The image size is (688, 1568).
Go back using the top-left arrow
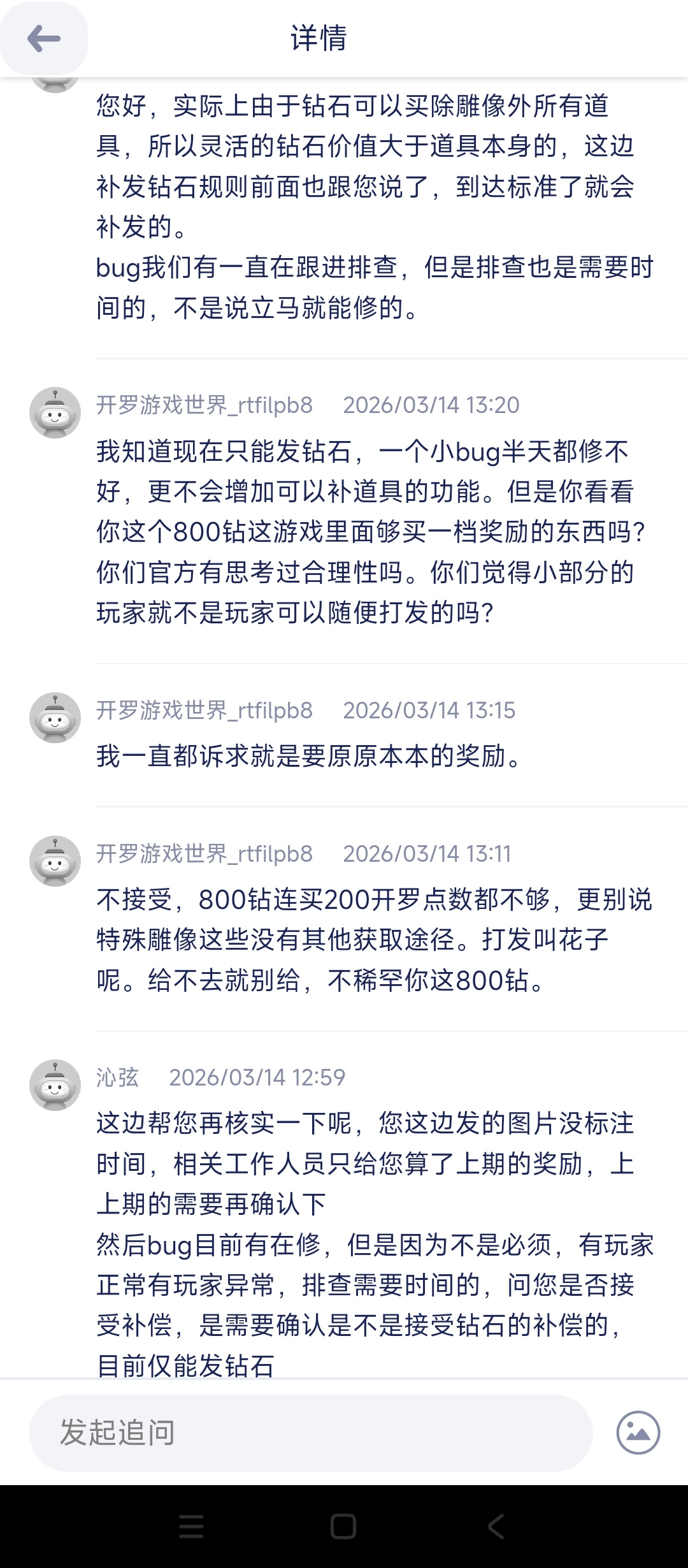point(44,39)
